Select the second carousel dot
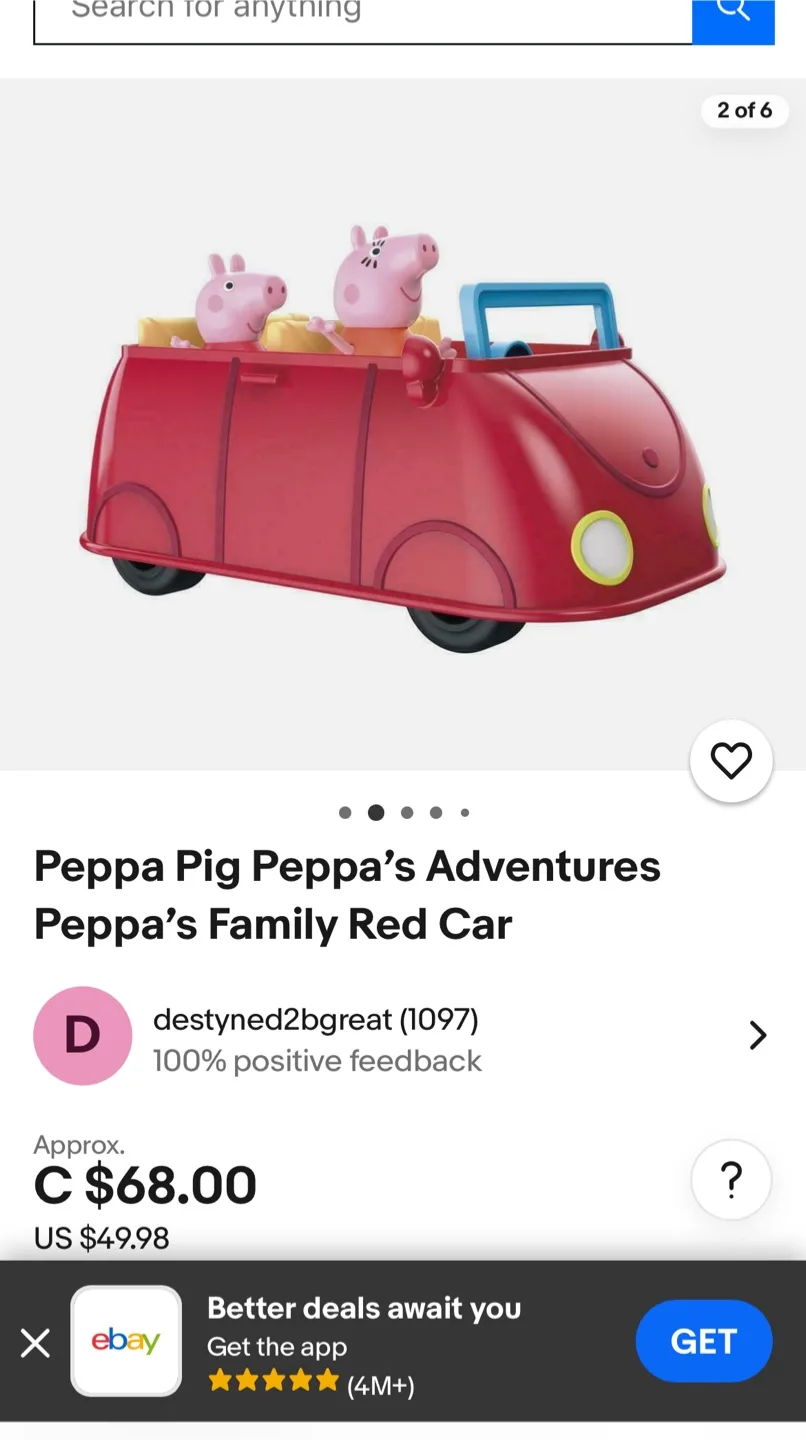806x1440 pixels. click(x=375, y=813)
